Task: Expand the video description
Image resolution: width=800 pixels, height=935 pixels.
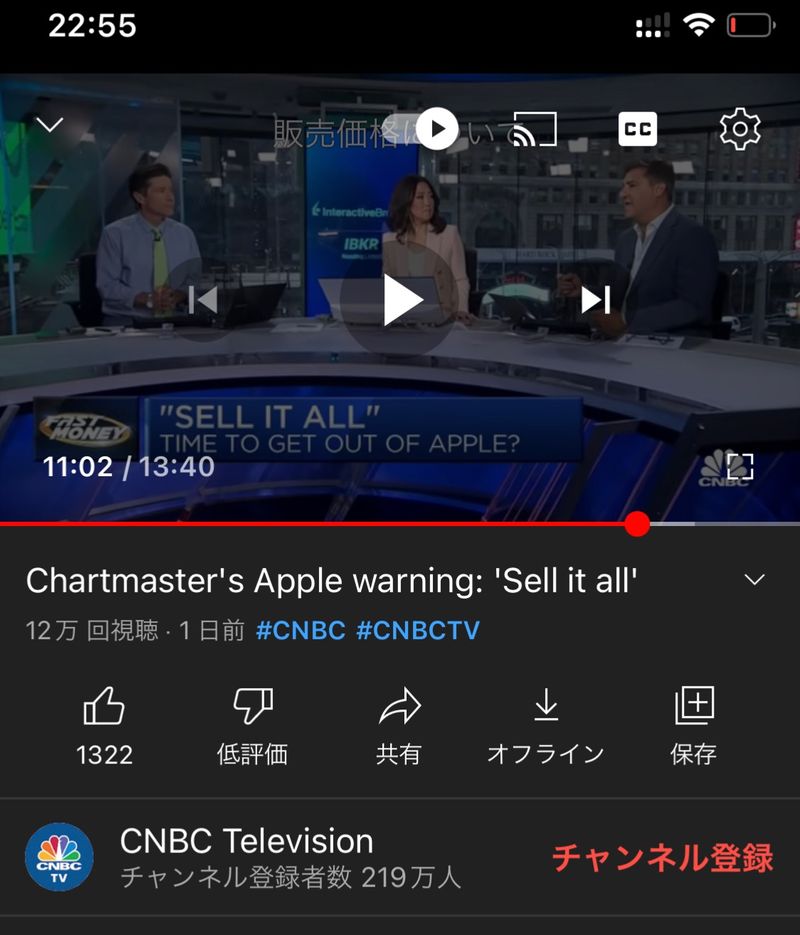Action: 755,580
